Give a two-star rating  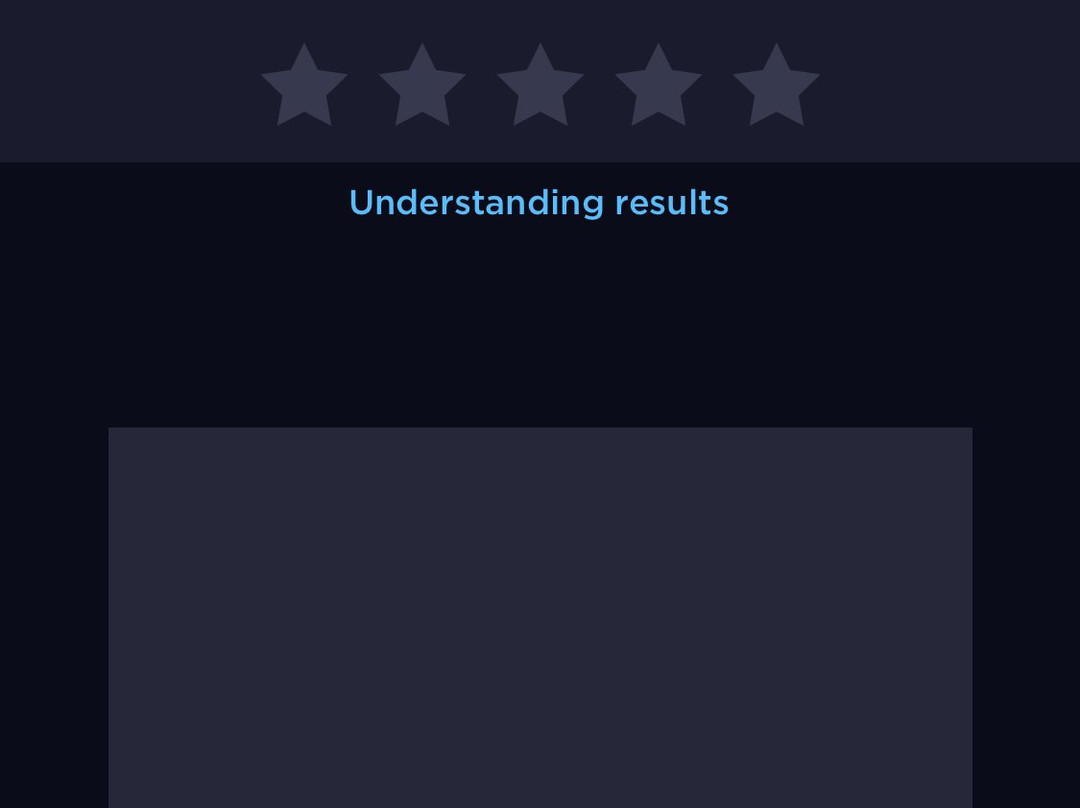tap(422, 87)
